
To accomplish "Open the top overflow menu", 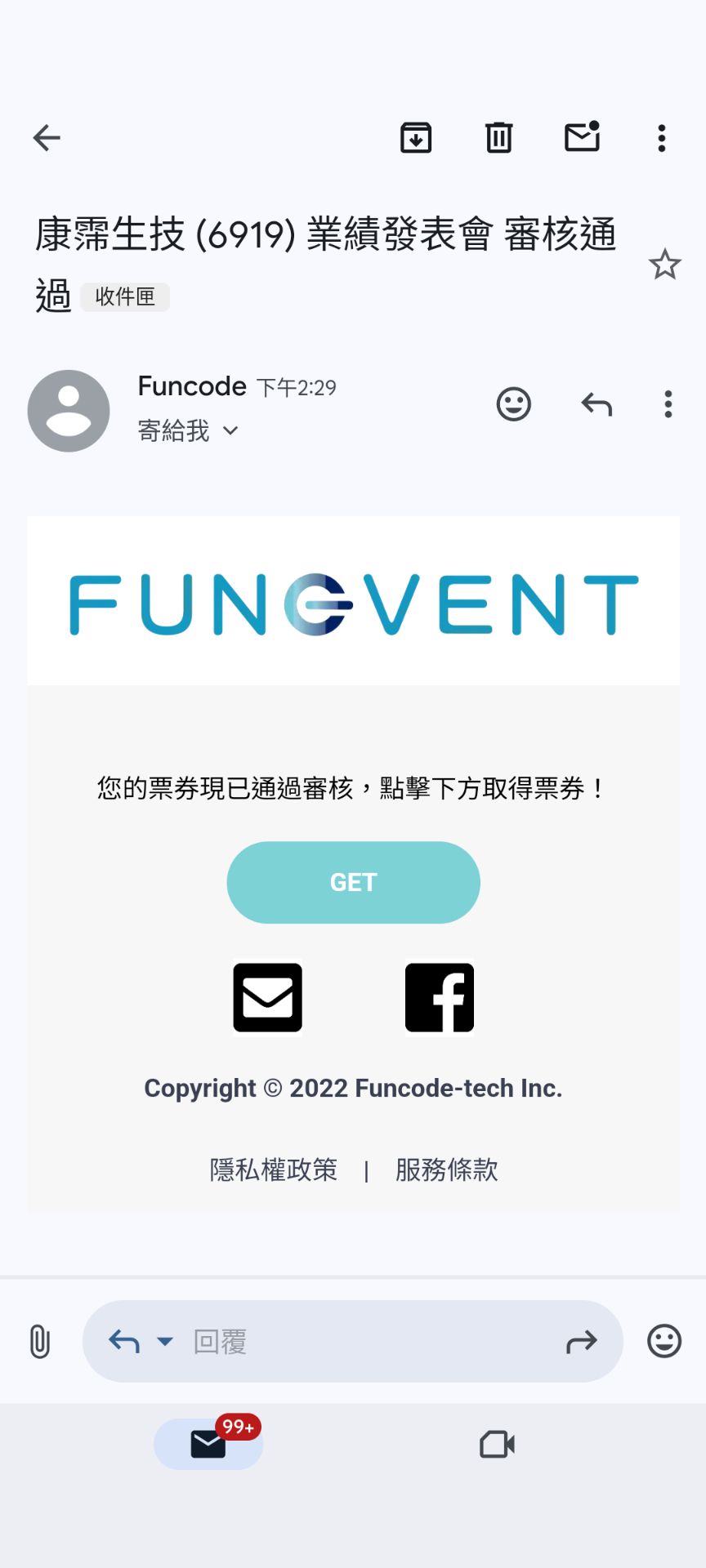I will click(x=662, y=138).
